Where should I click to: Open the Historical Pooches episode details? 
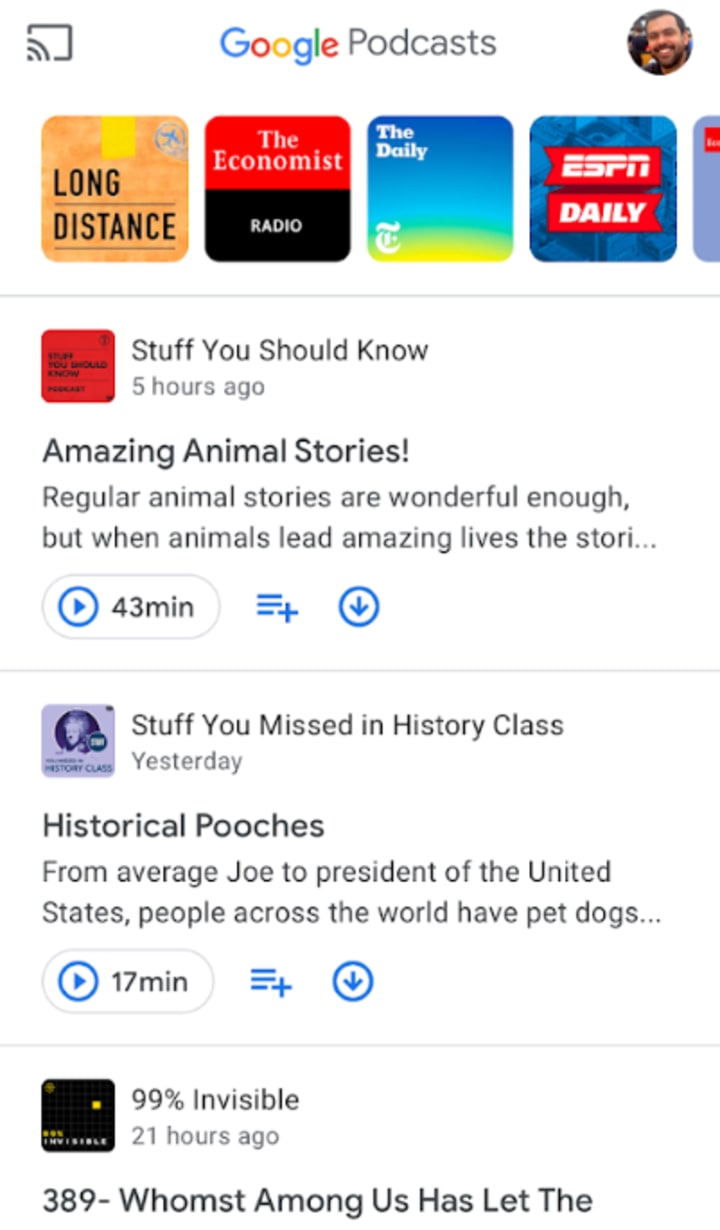tap(183, 826)
